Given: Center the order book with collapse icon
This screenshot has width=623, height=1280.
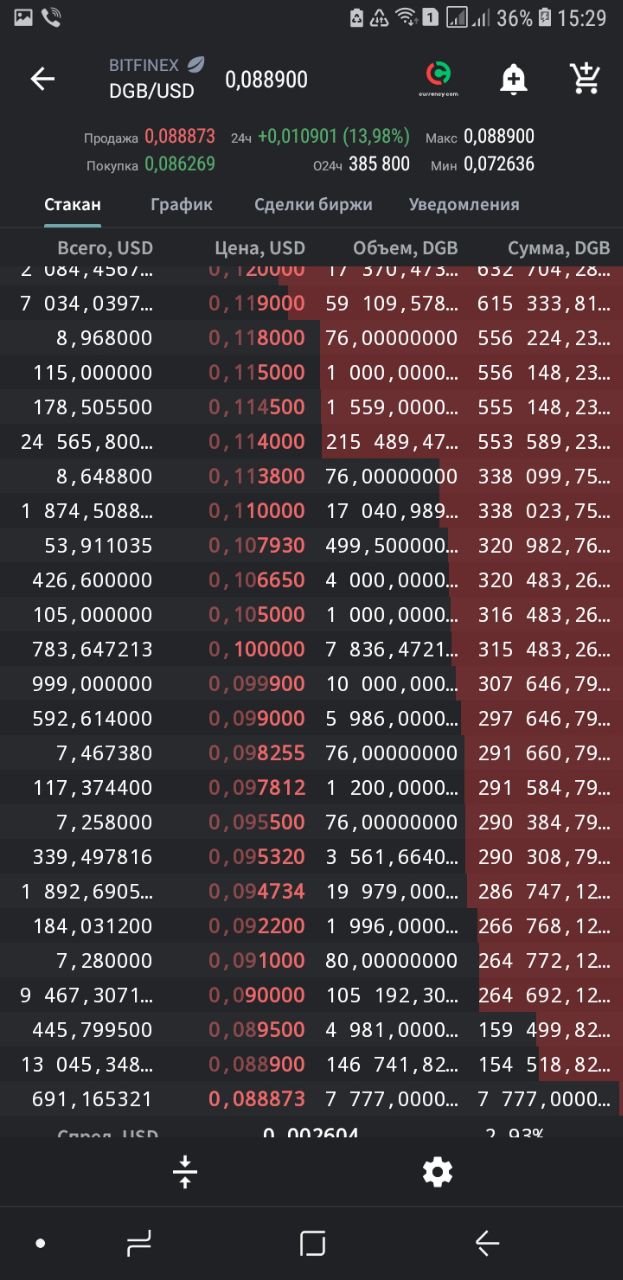Looking at the screenshot, I should coord(185,1171).
